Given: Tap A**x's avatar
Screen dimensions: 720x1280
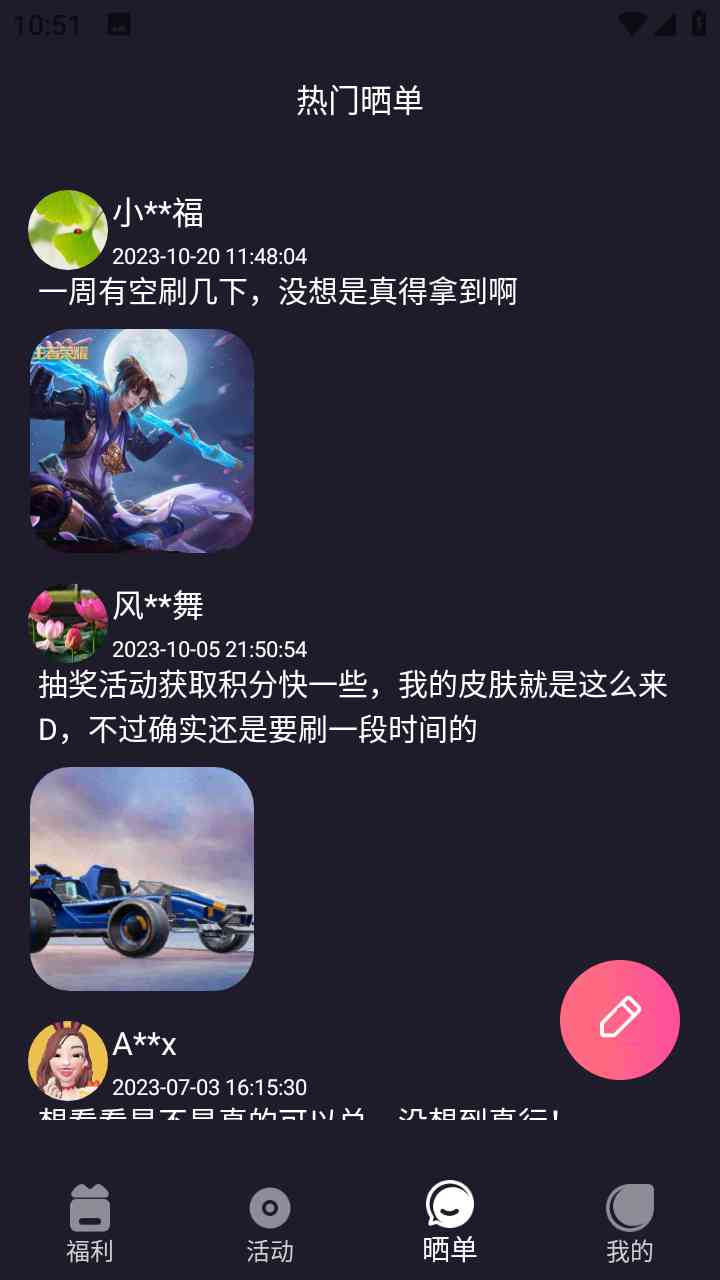Looking at the screenshot, I should coord(68,1061).
